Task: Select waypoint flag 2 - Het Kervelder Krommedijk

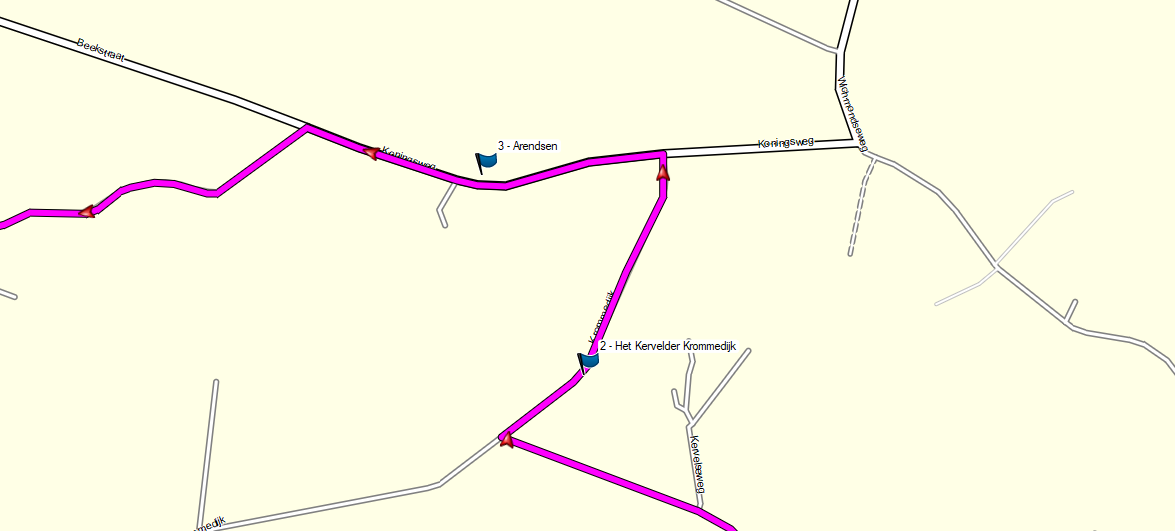Action: [x=588, y=361]
